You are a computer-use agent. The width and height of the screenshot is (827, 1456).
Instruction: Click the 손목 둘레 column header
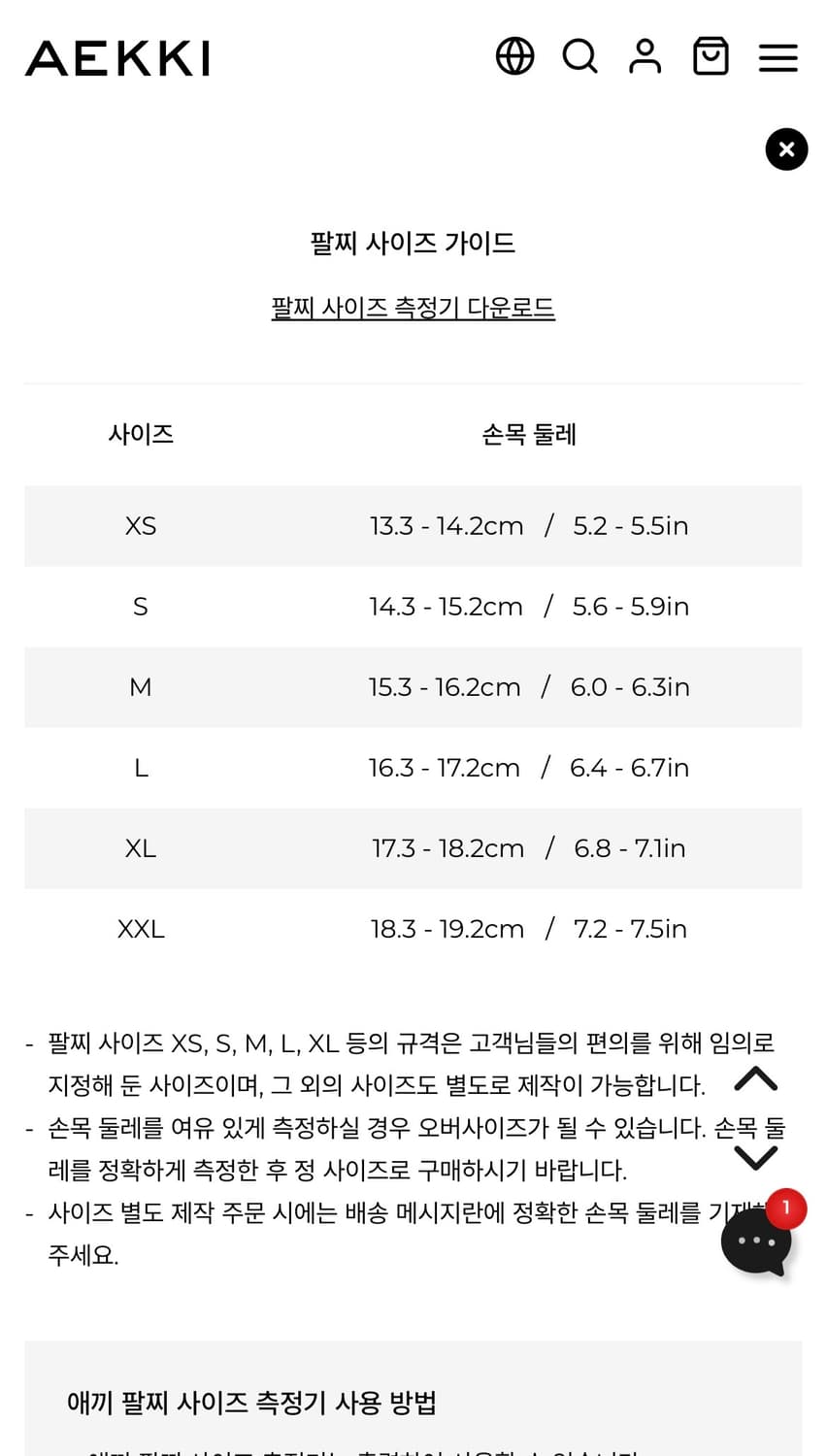coord(529,435)
